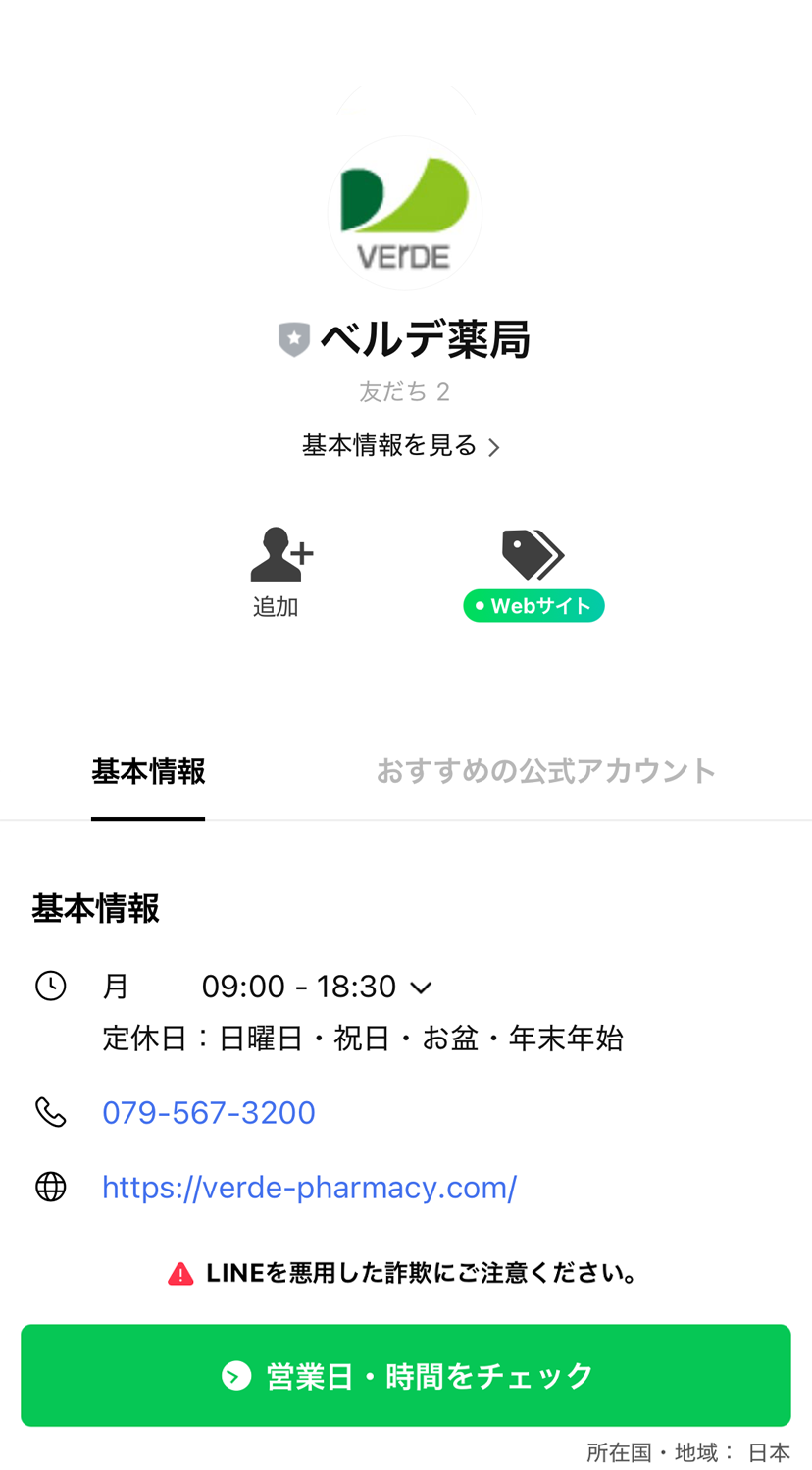
Task: Collapse Monday's 09:00 - 18:30 hours dropdown
Action: pyautogui.click(x=422, y=988)
